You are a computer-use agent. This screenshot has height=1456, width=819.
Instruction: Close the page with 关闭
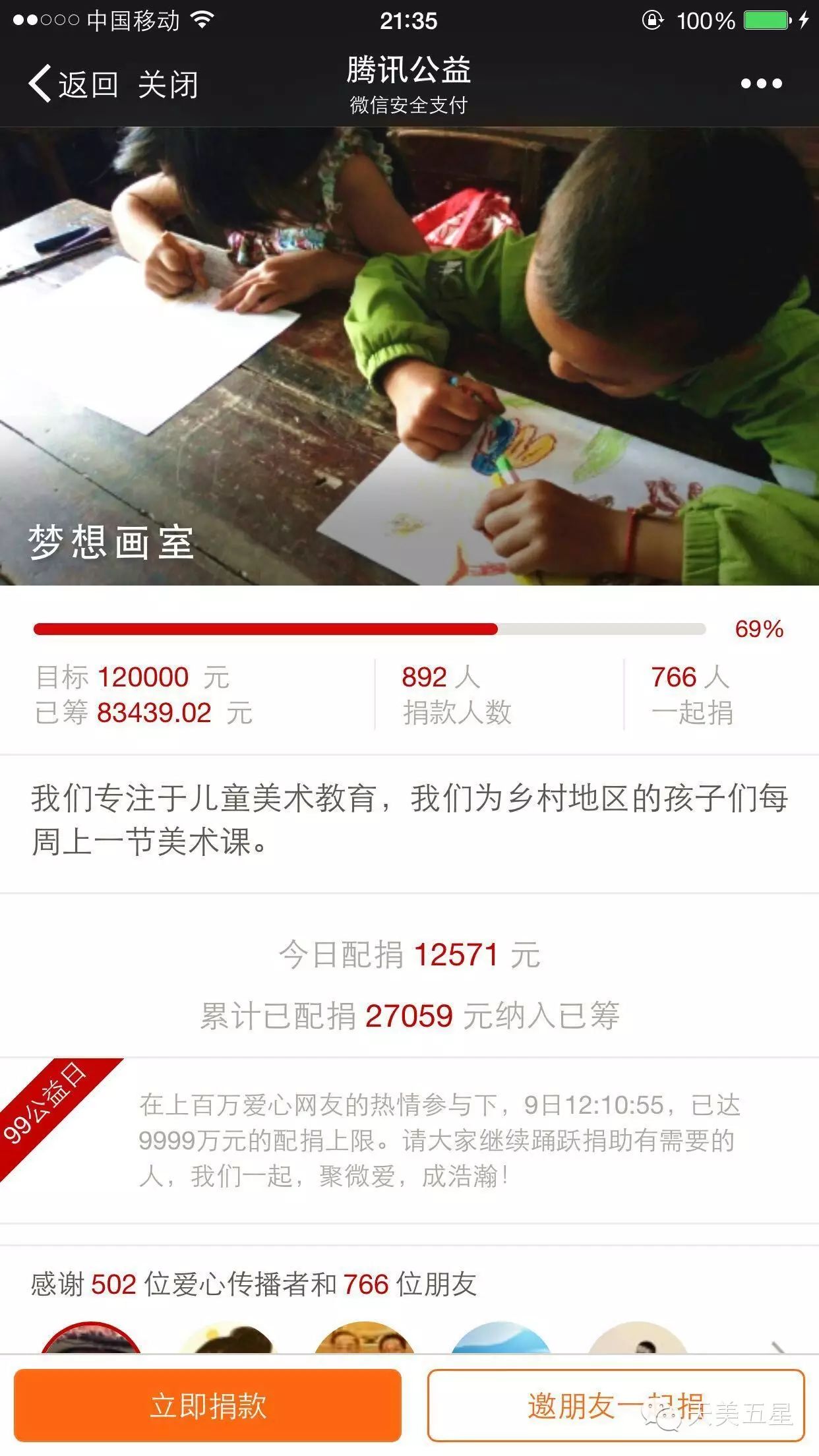point(167,84)
